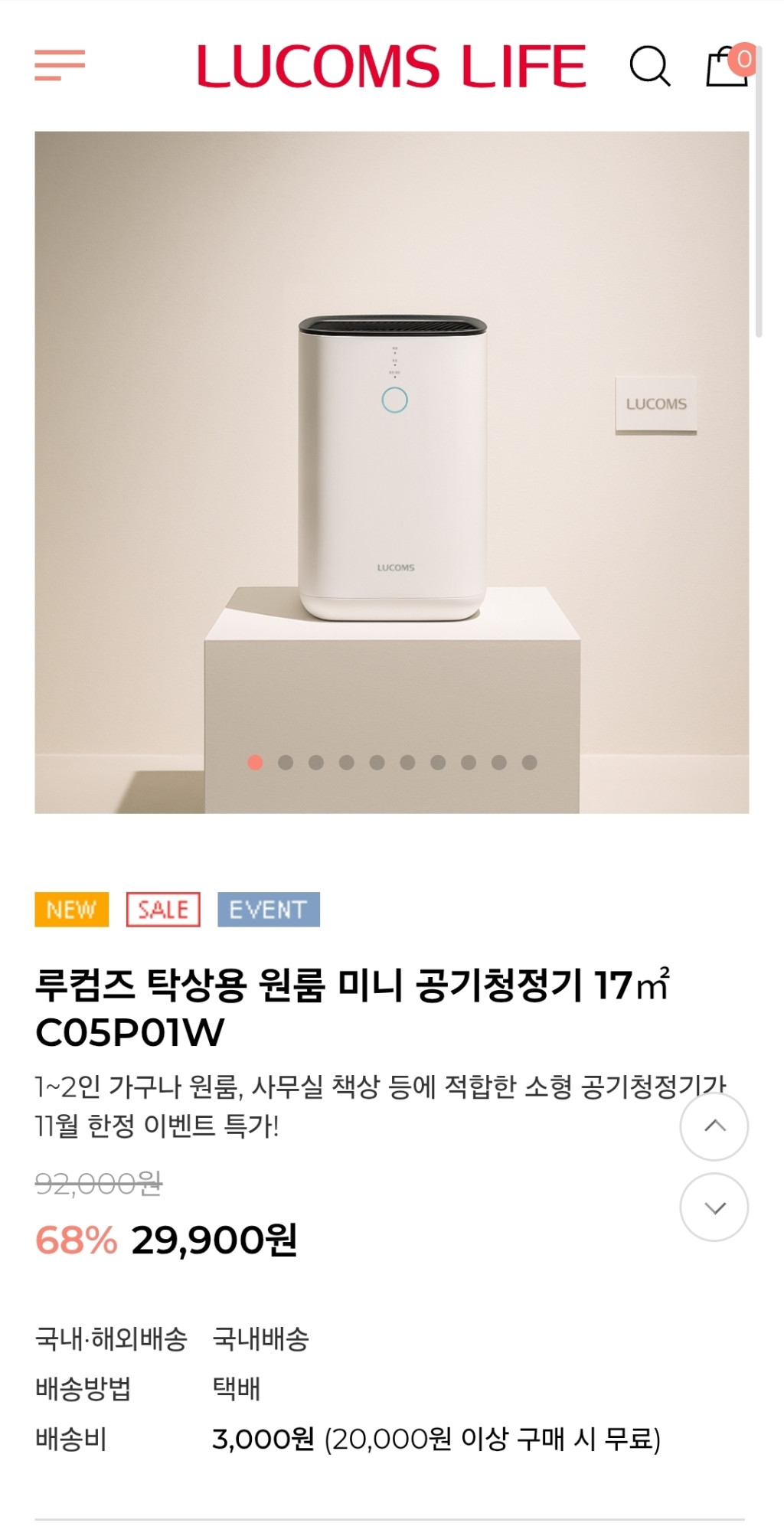Tap the scroll-to-top arrow button
This screenshot has height=1536, width=784.
[714, 1127]
